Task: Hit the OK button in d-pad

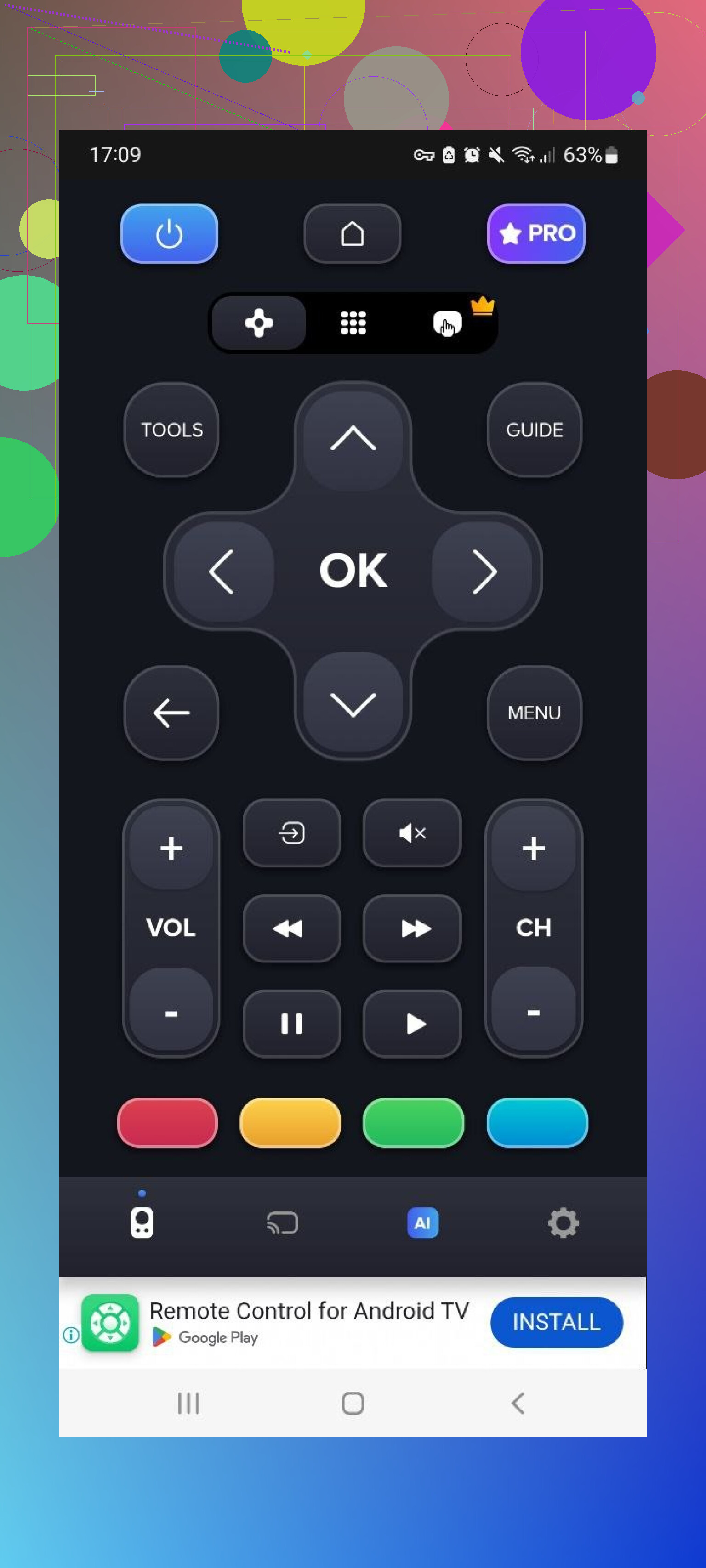Action: (353, 571)
